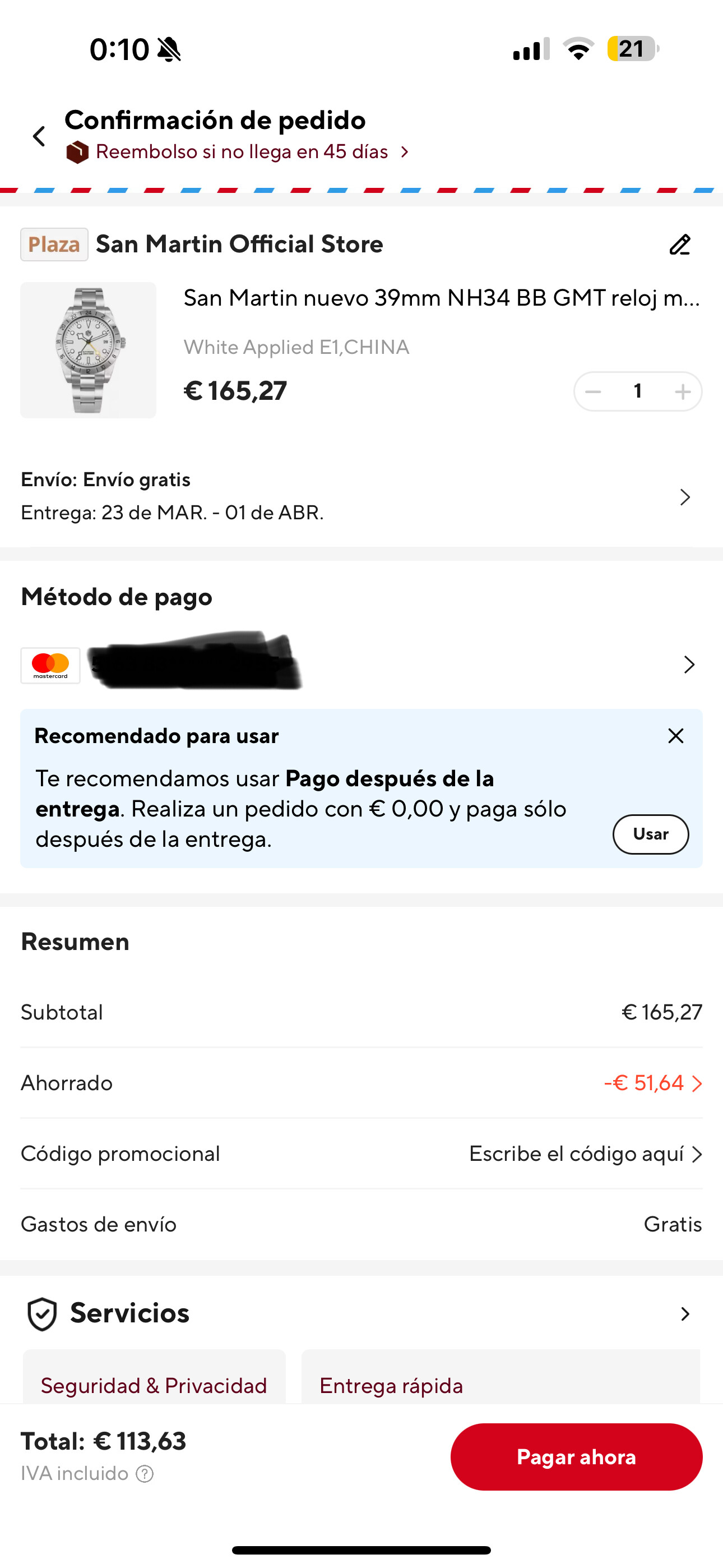Expand the Servicios section
This screenshot has width=723, height=1568.
coord(685,1313)
